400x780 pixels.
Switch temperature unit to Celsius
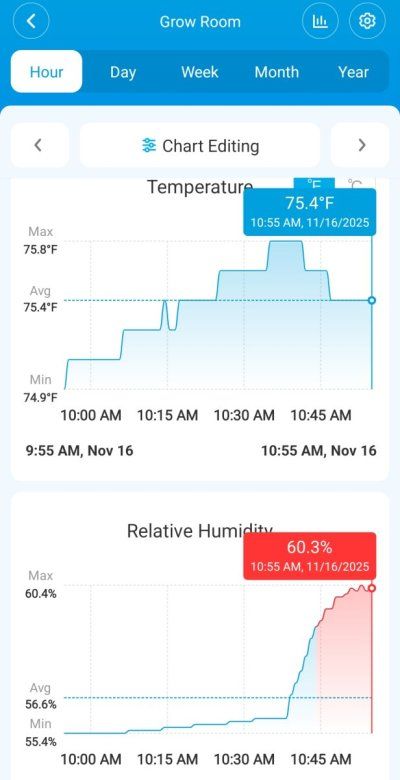(355, 184)
